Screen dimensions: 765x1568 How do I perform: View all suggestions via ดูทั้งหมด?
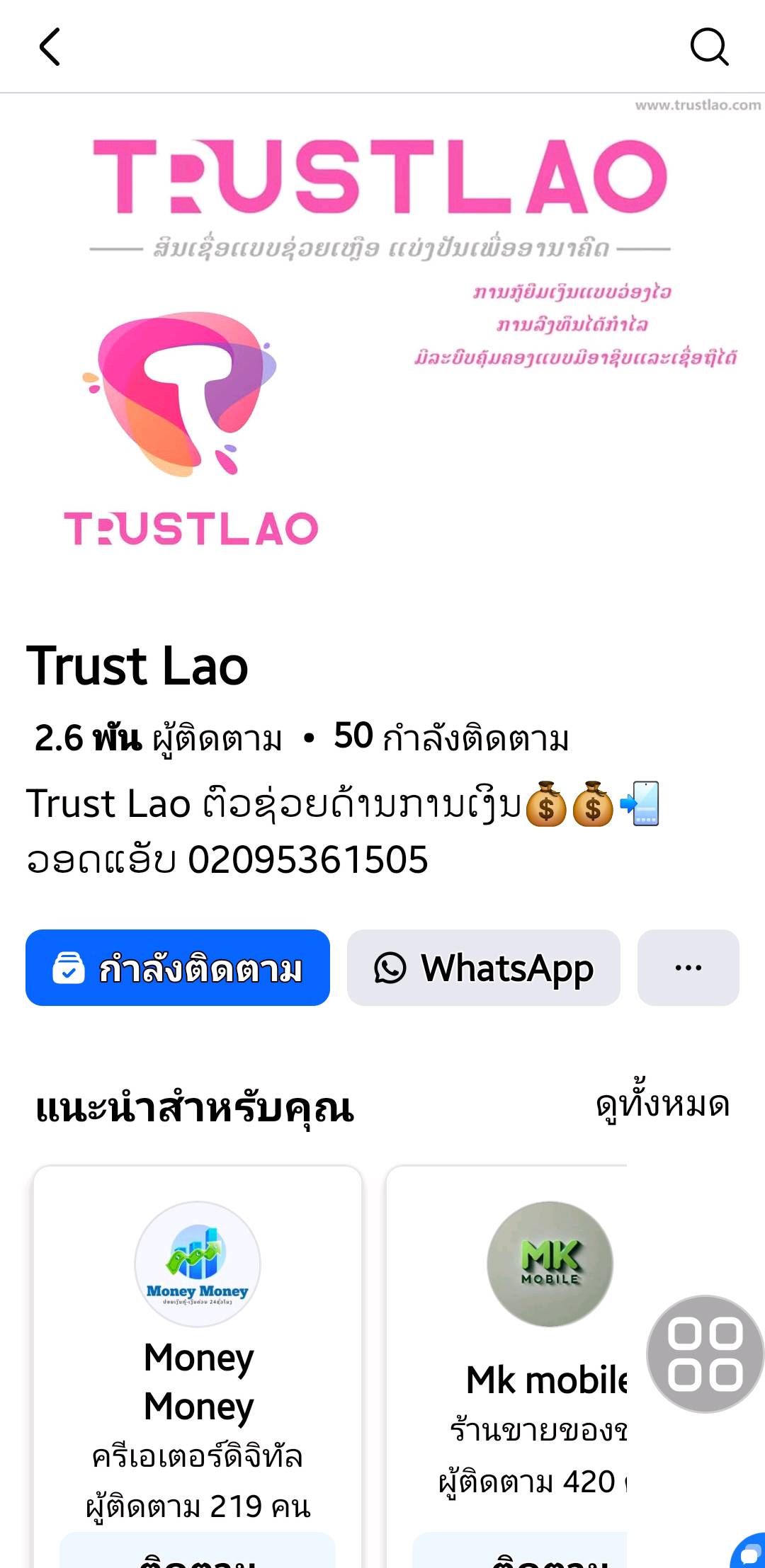[662, 1105]
